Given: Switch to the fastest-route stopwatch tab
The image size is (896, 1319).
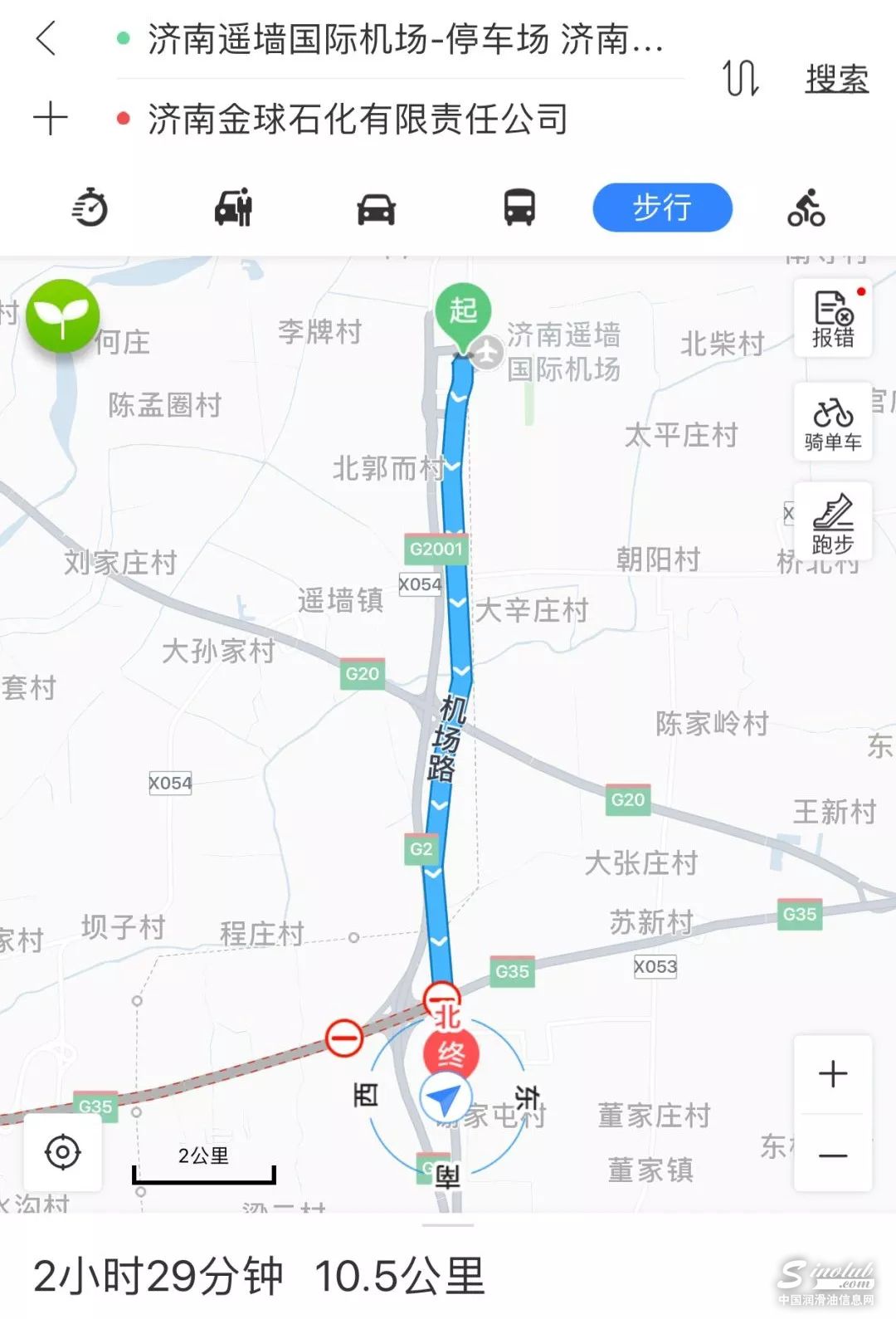Looking at the screenshot, I should [90, 208].
